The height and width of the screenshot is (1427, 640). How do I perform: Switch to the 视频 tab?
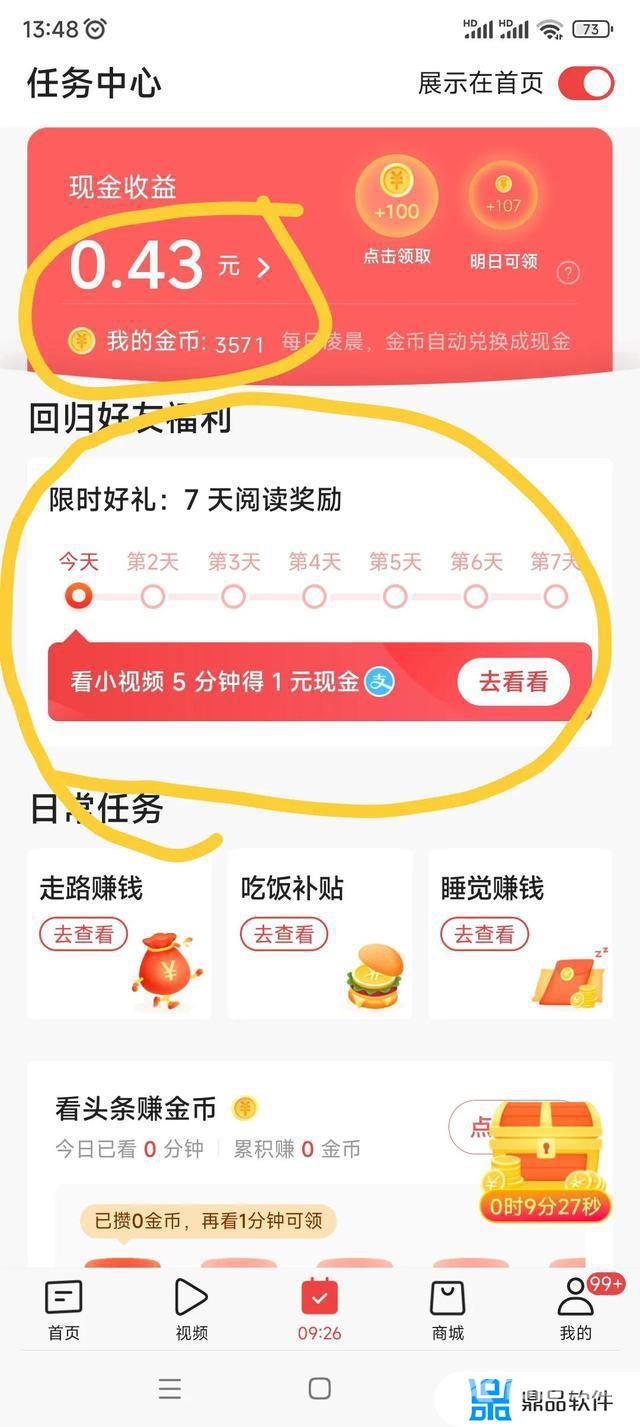pyautogui.click(x=191, y=1310)
